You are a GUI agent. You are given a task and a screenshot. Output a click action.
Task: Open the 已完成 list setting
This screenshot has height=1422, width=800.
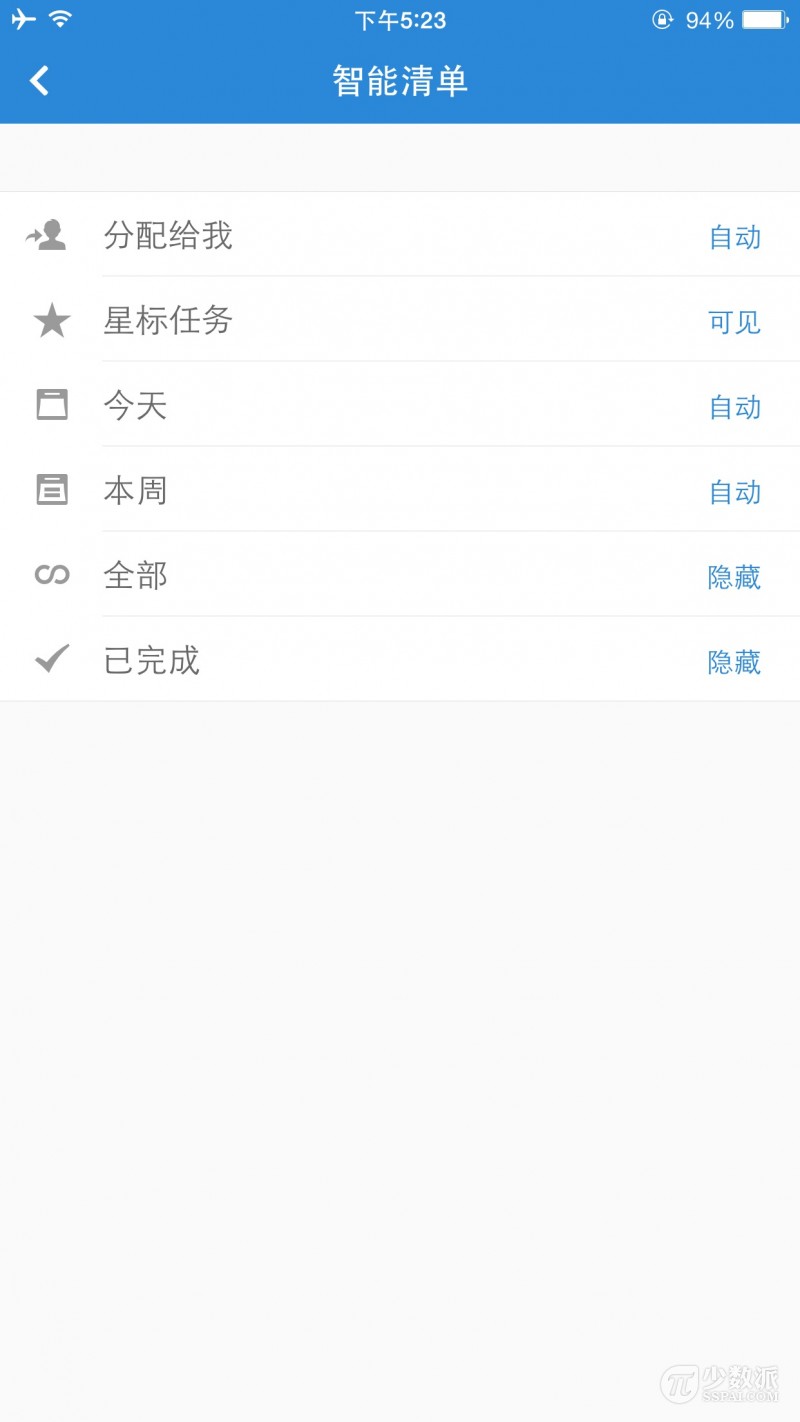[x=400, y=660]
